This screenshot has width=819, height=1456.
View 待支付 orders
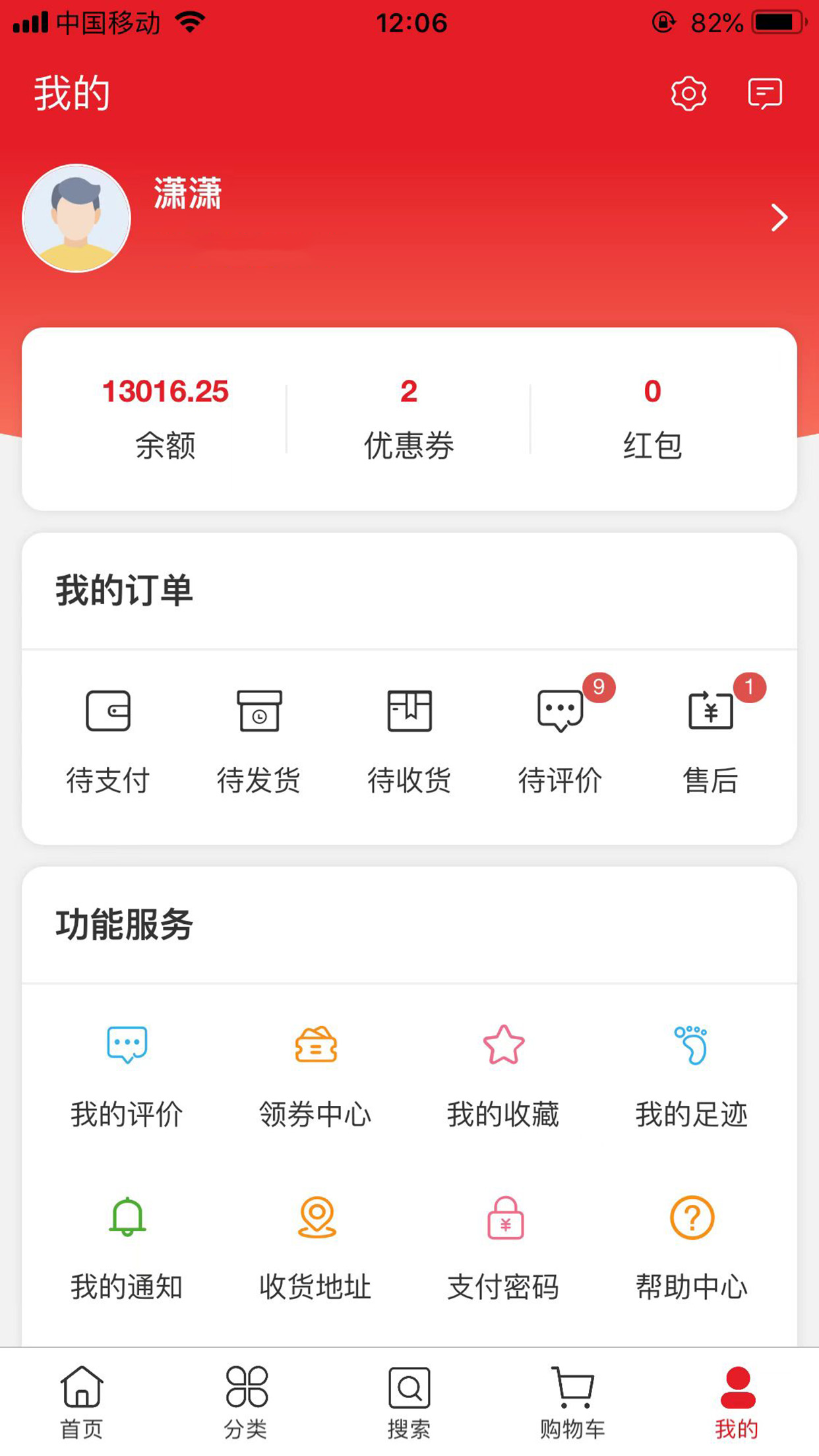click(108, 740)
